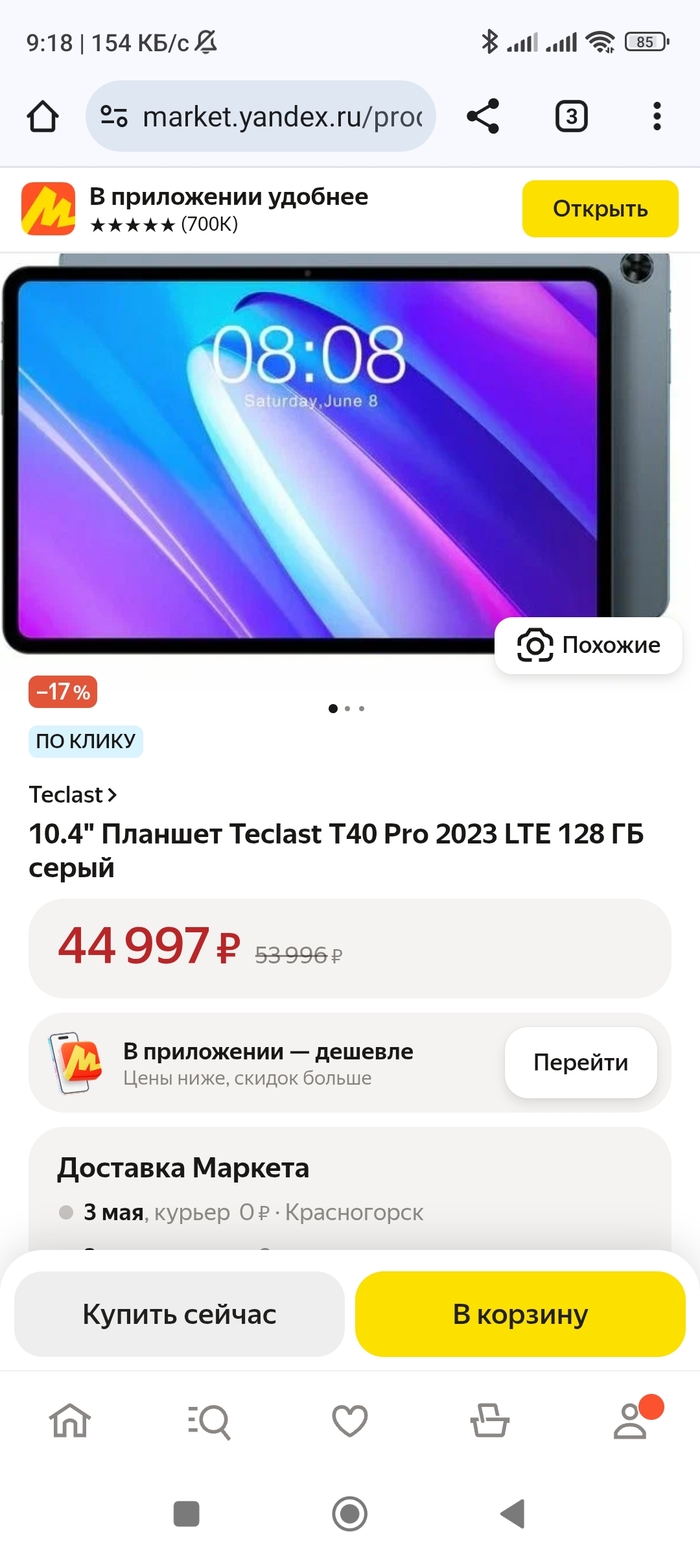Add the tablet with В корзину
The width and height of the screenshot is (700, 1556).
point(520,1314)
